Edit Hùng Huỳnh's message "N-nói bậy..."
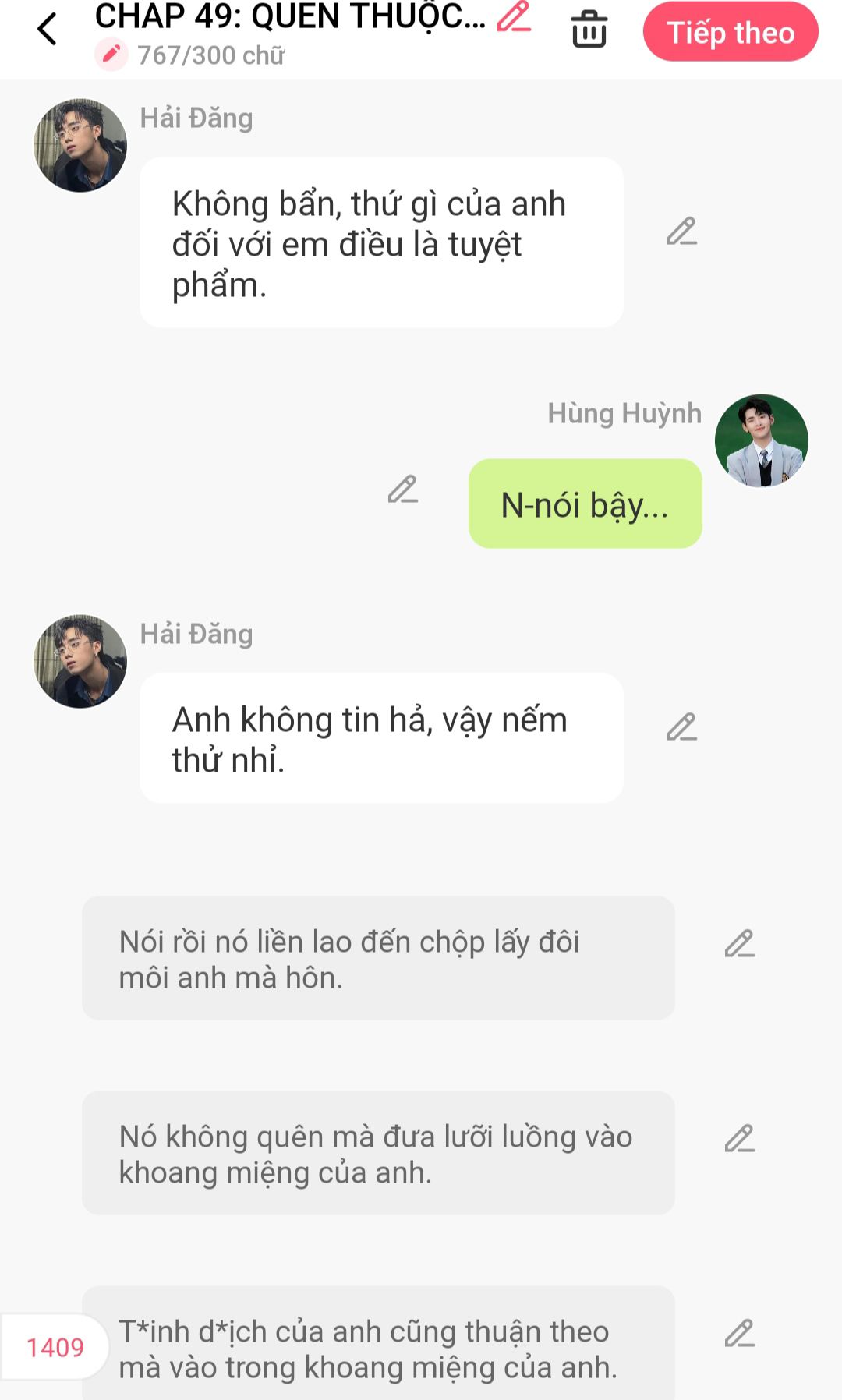The width and height of the screenshot is (842, 1400). click(x=403, y=490)
